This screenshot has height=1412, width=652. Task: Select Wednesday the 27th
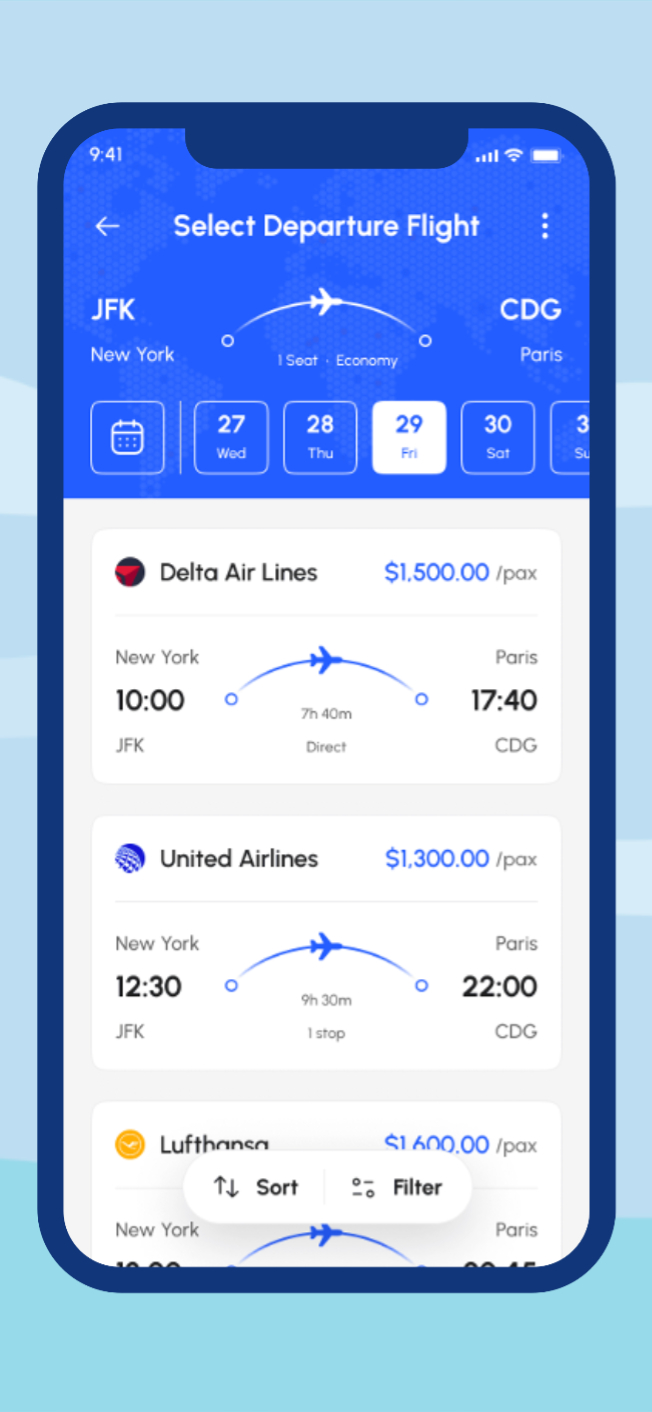point(231,437)
